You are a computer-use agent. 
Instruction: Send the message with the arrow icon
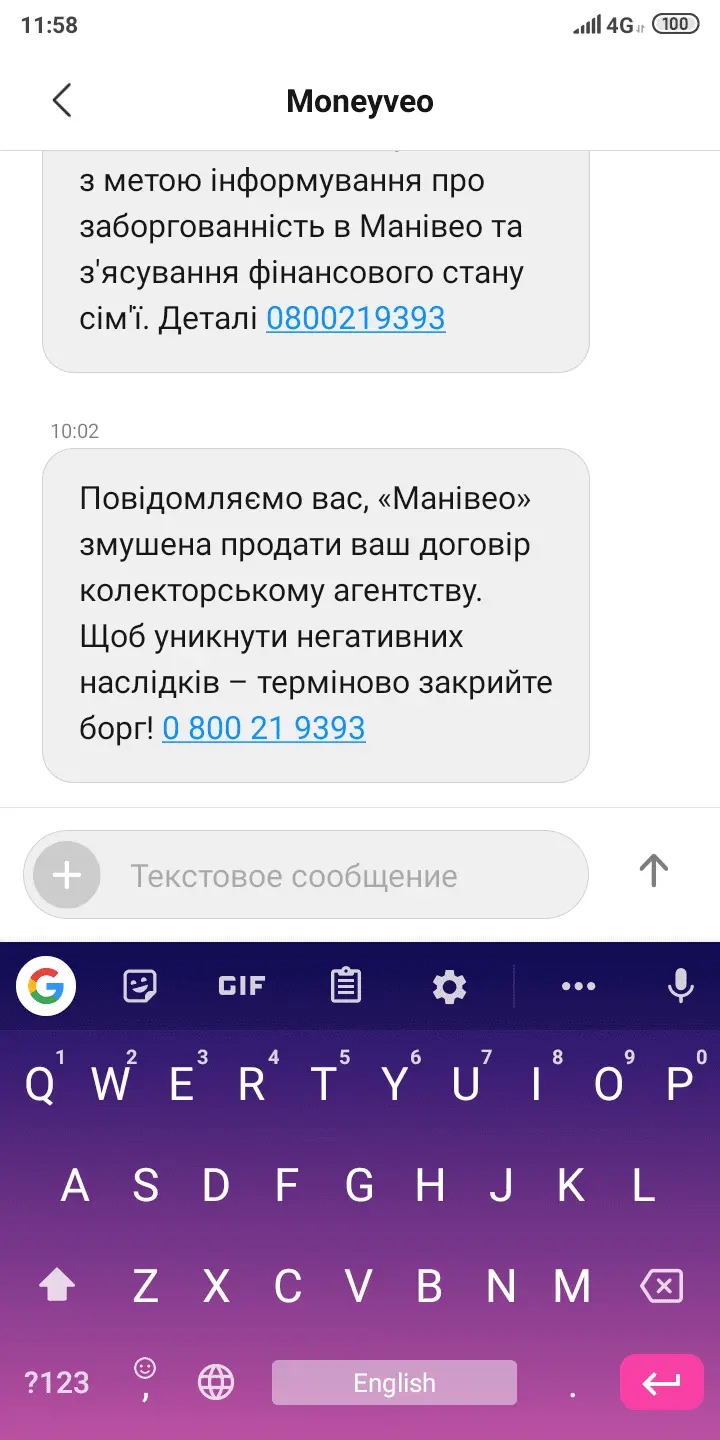tap(653, 871)
